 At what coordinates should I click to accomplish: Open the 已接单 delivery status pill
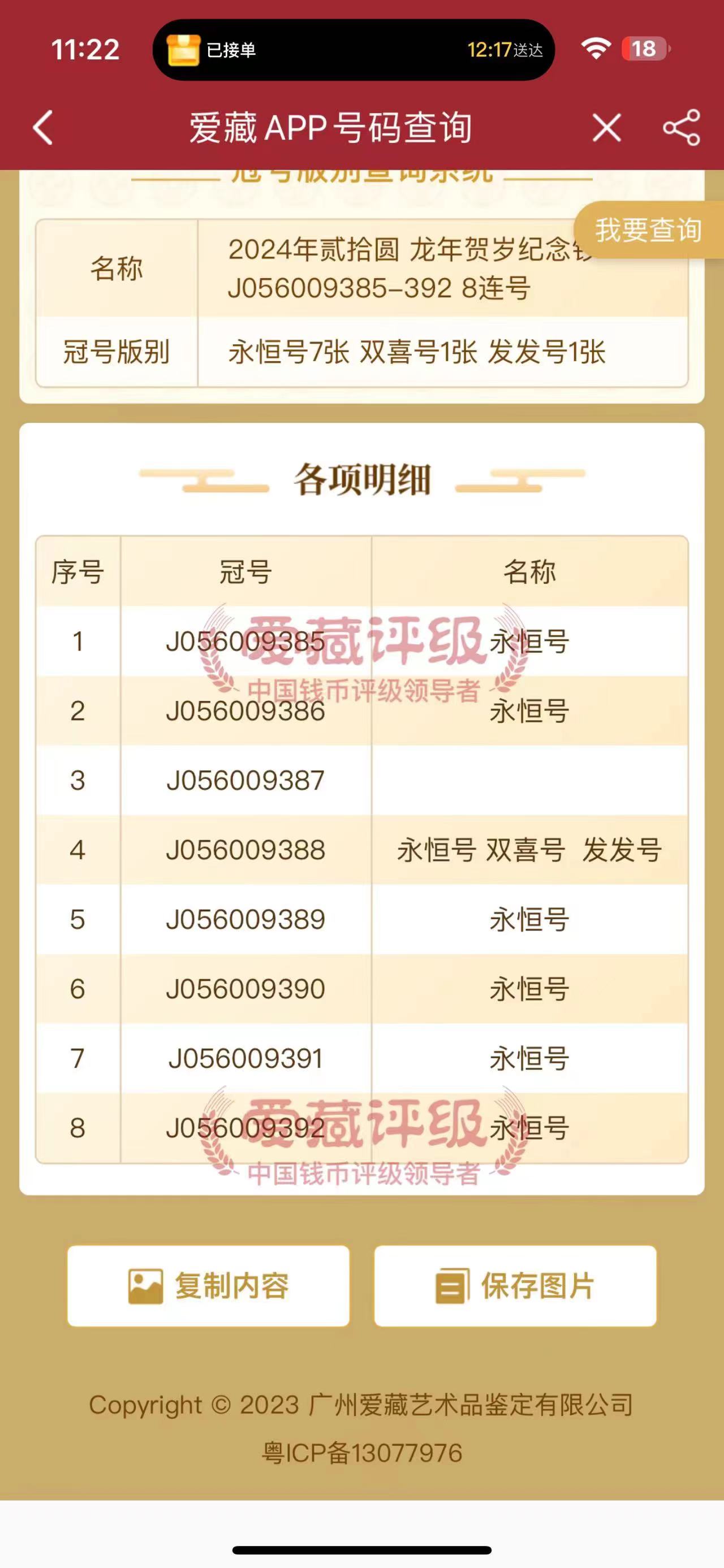coord(354,50)
